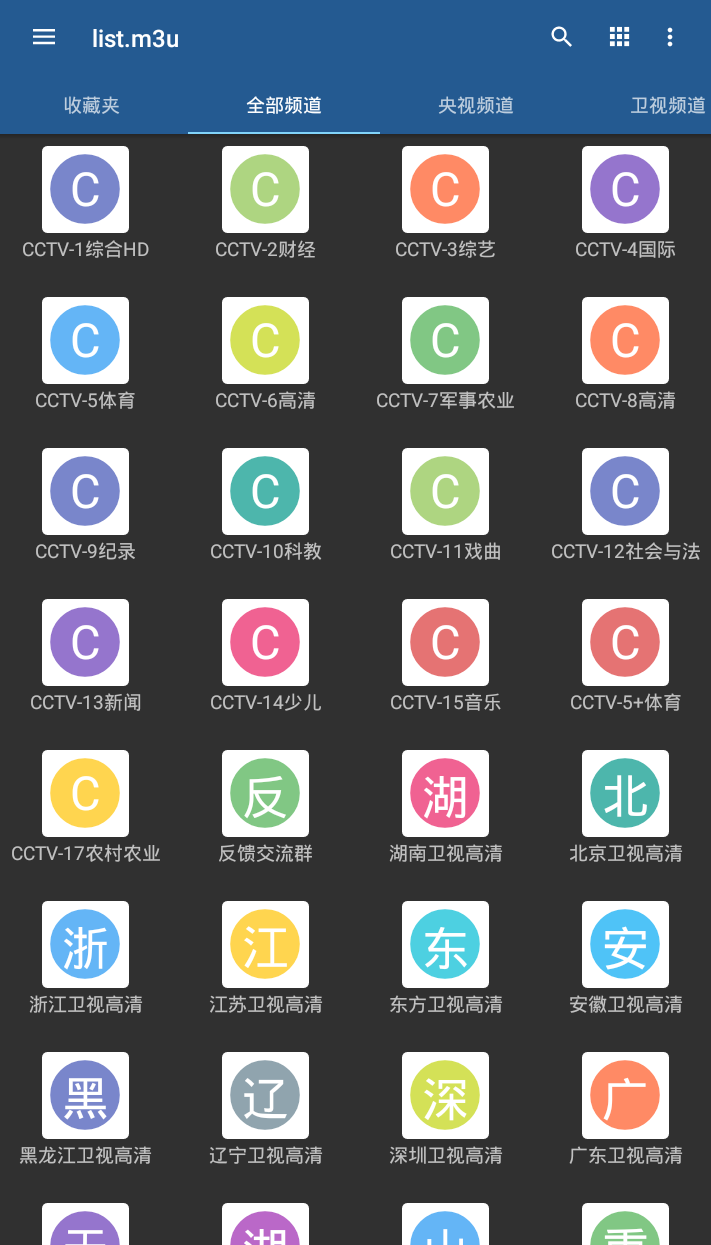This screenshot has width=711, height=1245.
Task: Open the overflow menu
Action: [x=670, y=38]
